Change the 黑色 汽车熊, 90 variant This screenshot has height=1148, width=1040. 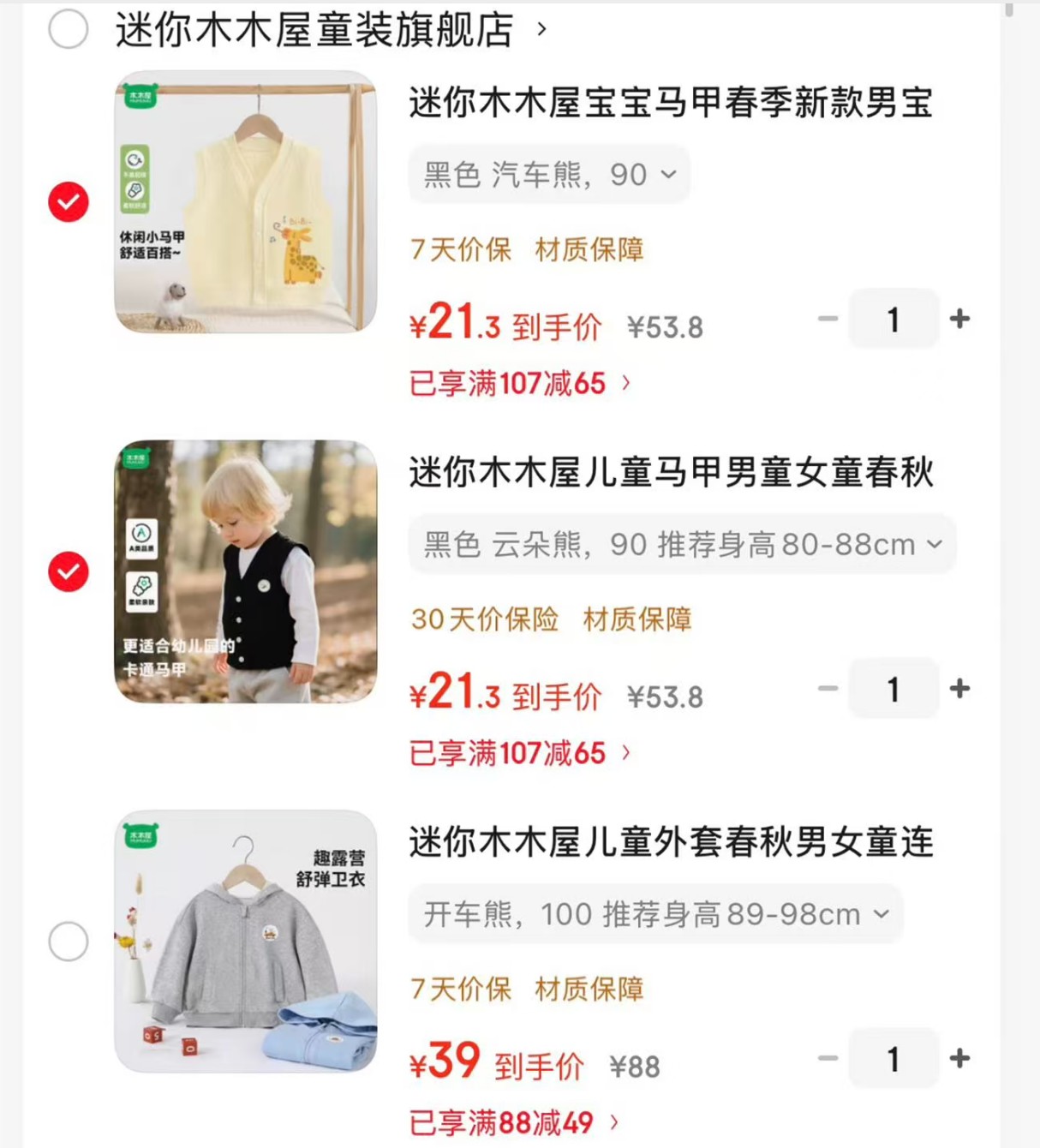549,175
